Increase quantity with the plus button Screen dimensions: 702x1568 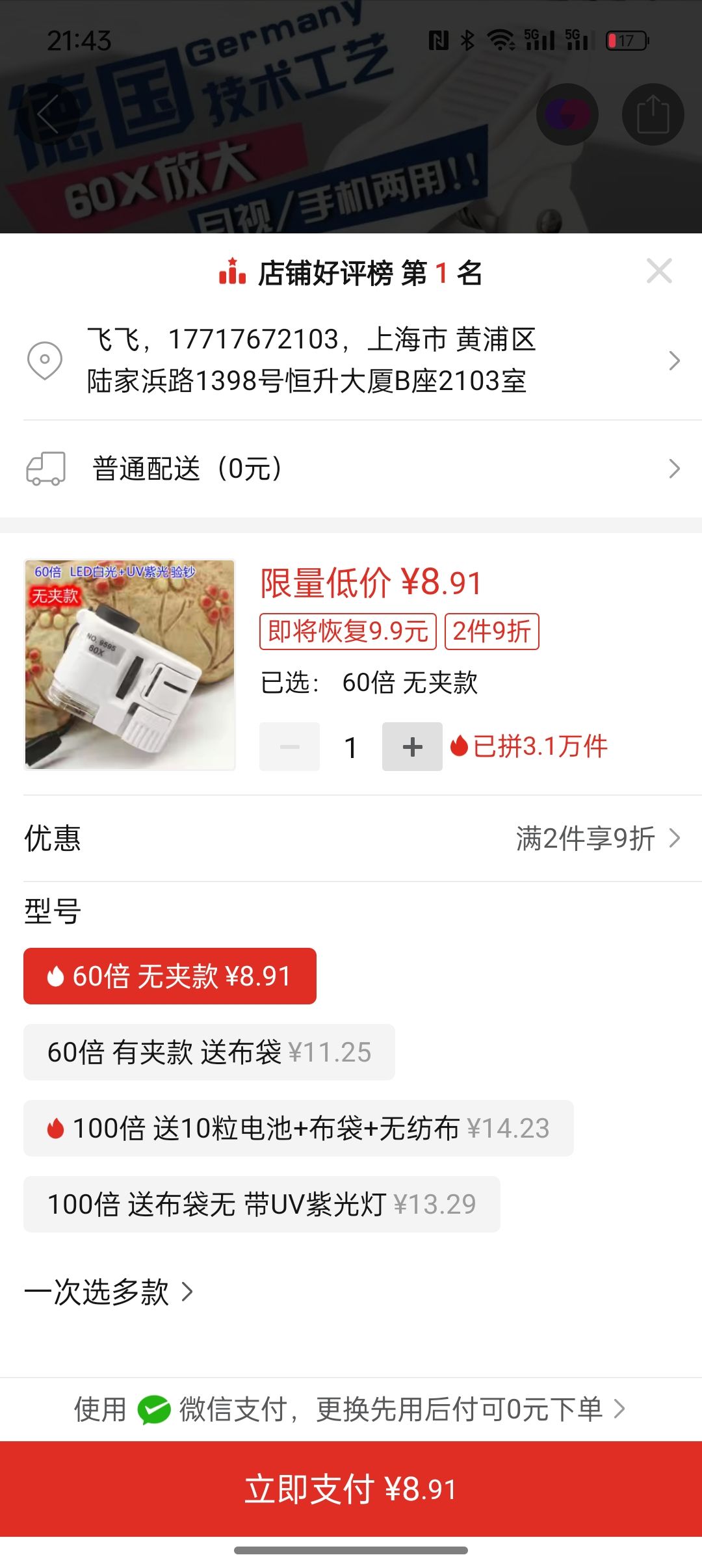pyautogui.click(x=412, y=746)
